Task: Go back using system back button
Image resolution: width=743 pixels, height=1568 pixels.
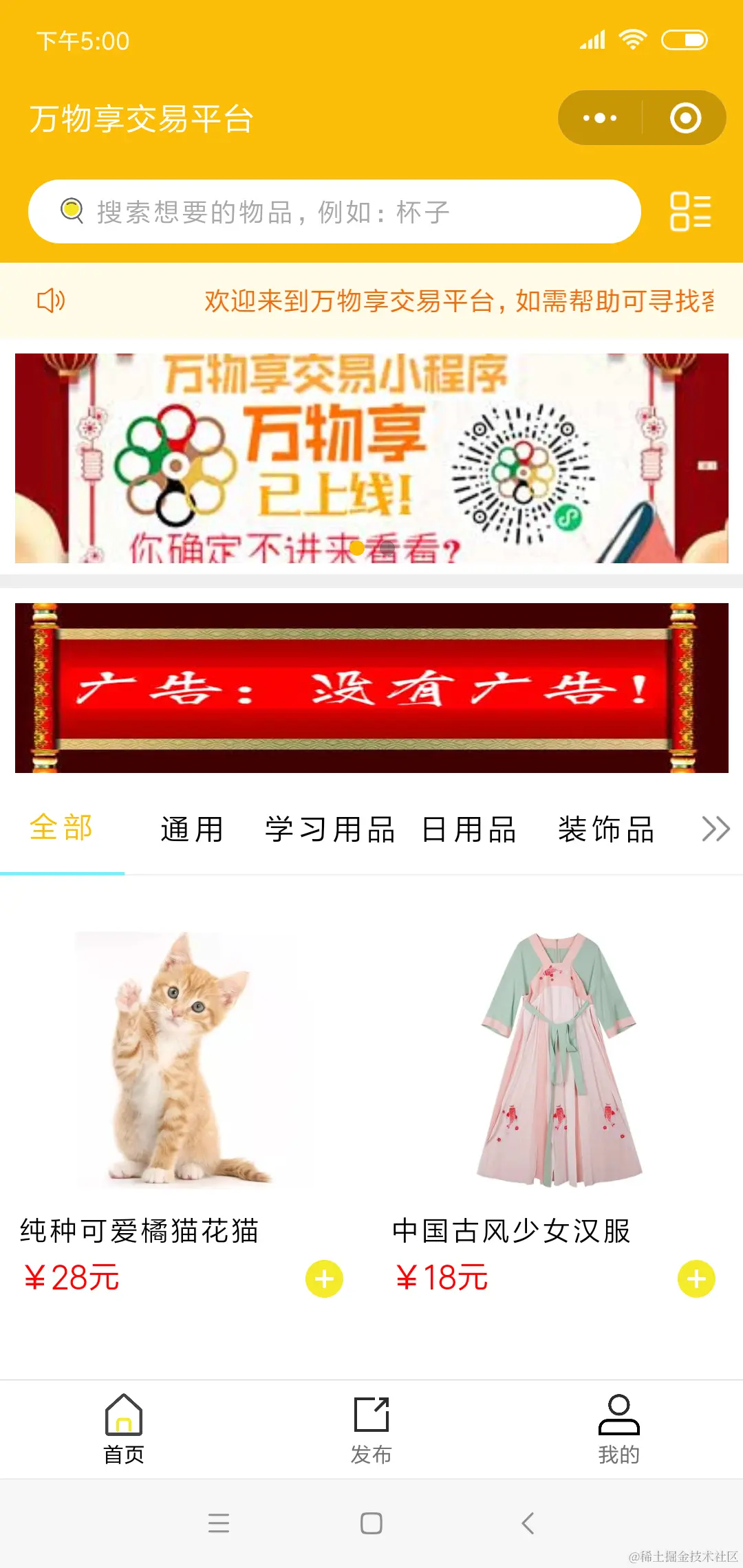Action: 528,1523
